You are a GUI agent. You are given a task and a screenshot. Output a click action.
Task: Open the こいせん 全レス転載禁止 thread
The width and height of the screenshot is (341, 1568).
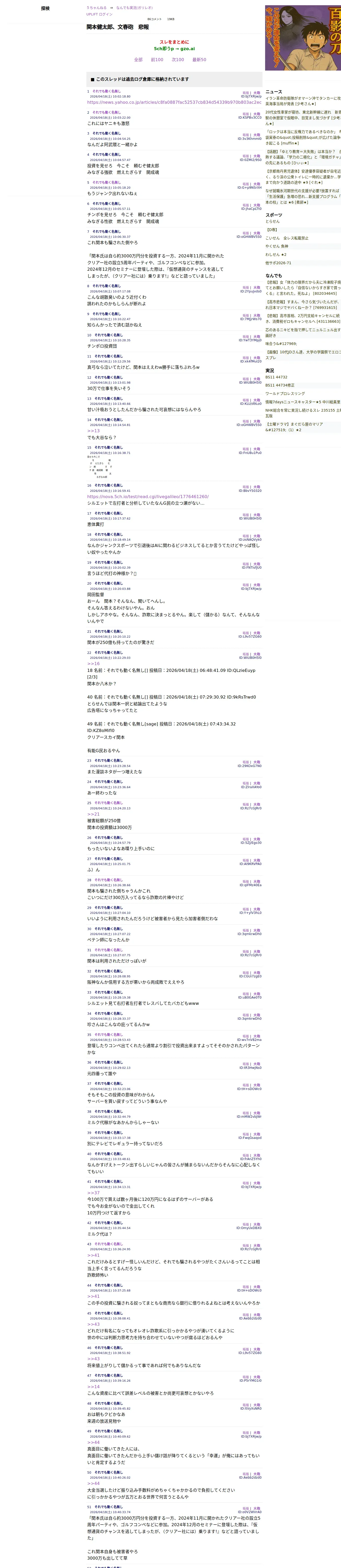point(287,238)
